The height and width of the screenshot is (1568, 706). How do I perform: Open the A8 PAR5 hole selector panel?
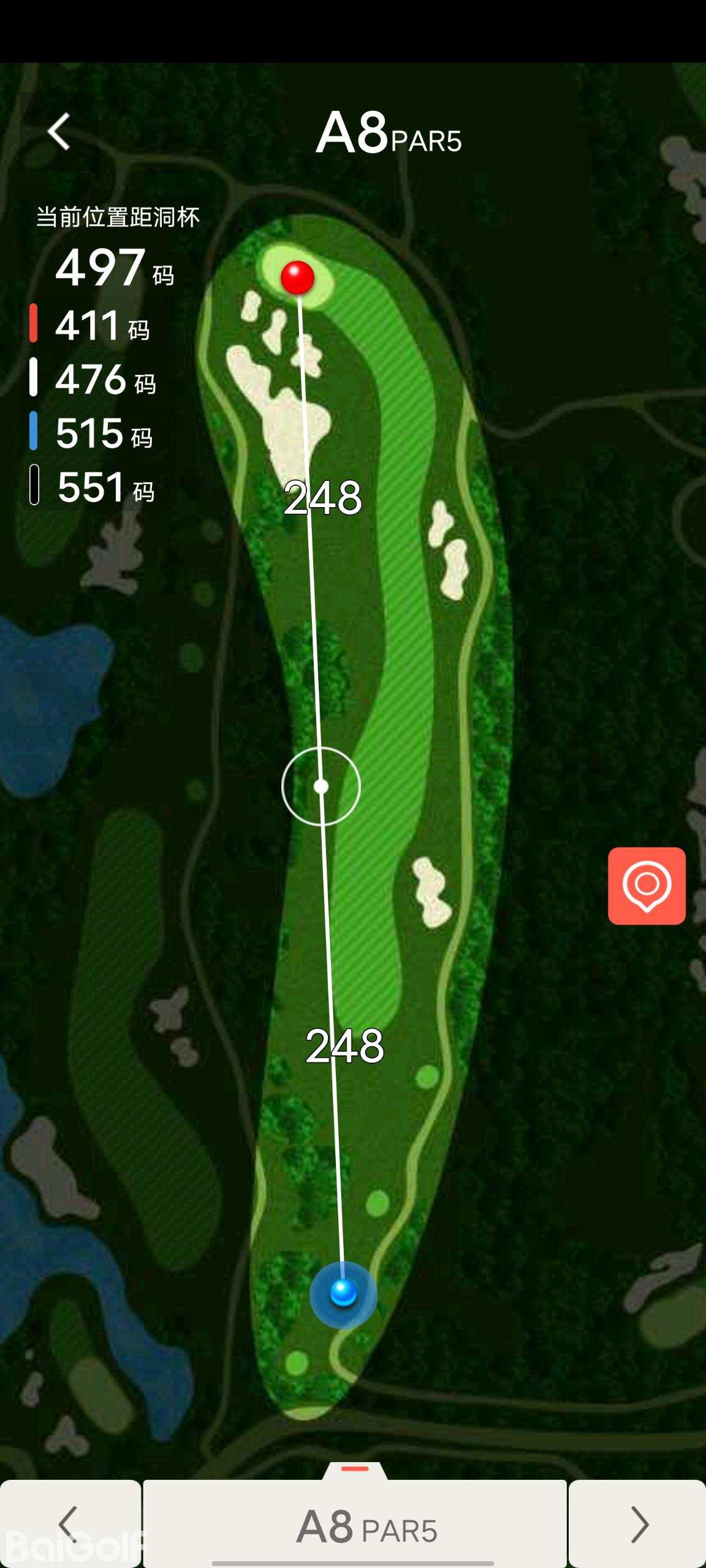355,1524
